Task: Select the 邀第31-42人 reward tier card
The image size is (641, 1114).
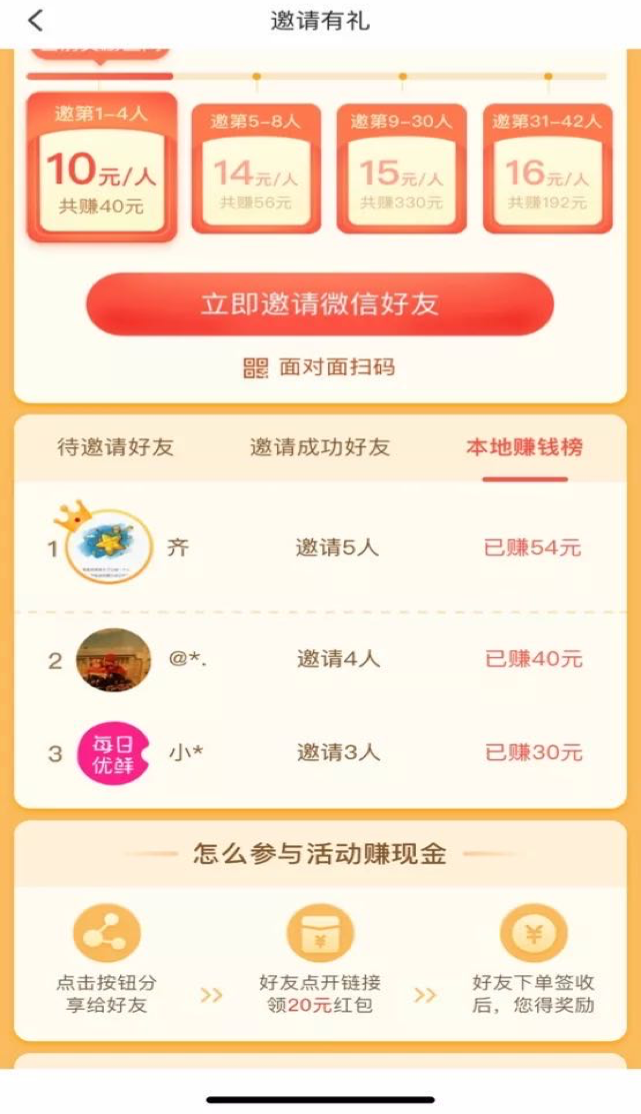Action: point(547,168)
